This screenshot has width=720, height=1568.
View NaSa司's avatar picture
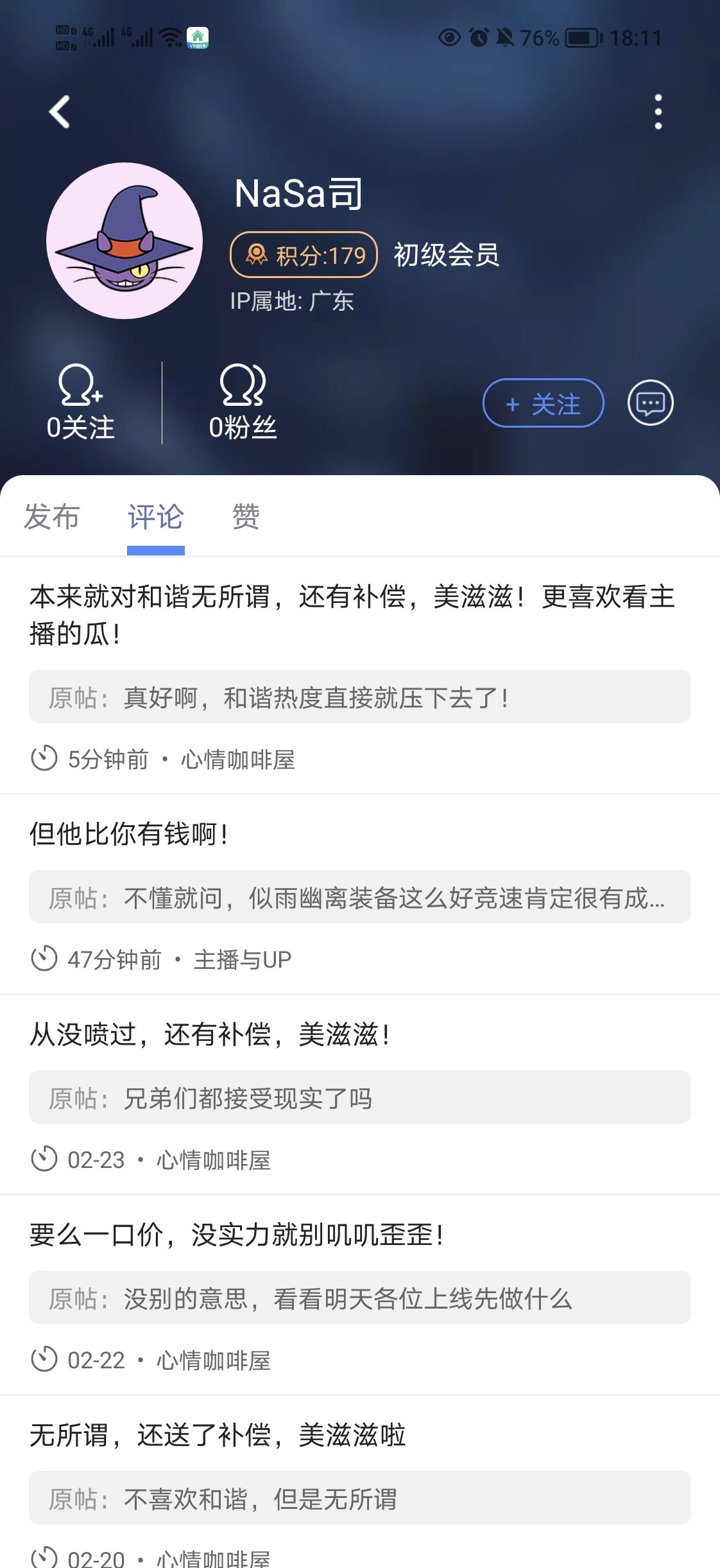(124, 241)
